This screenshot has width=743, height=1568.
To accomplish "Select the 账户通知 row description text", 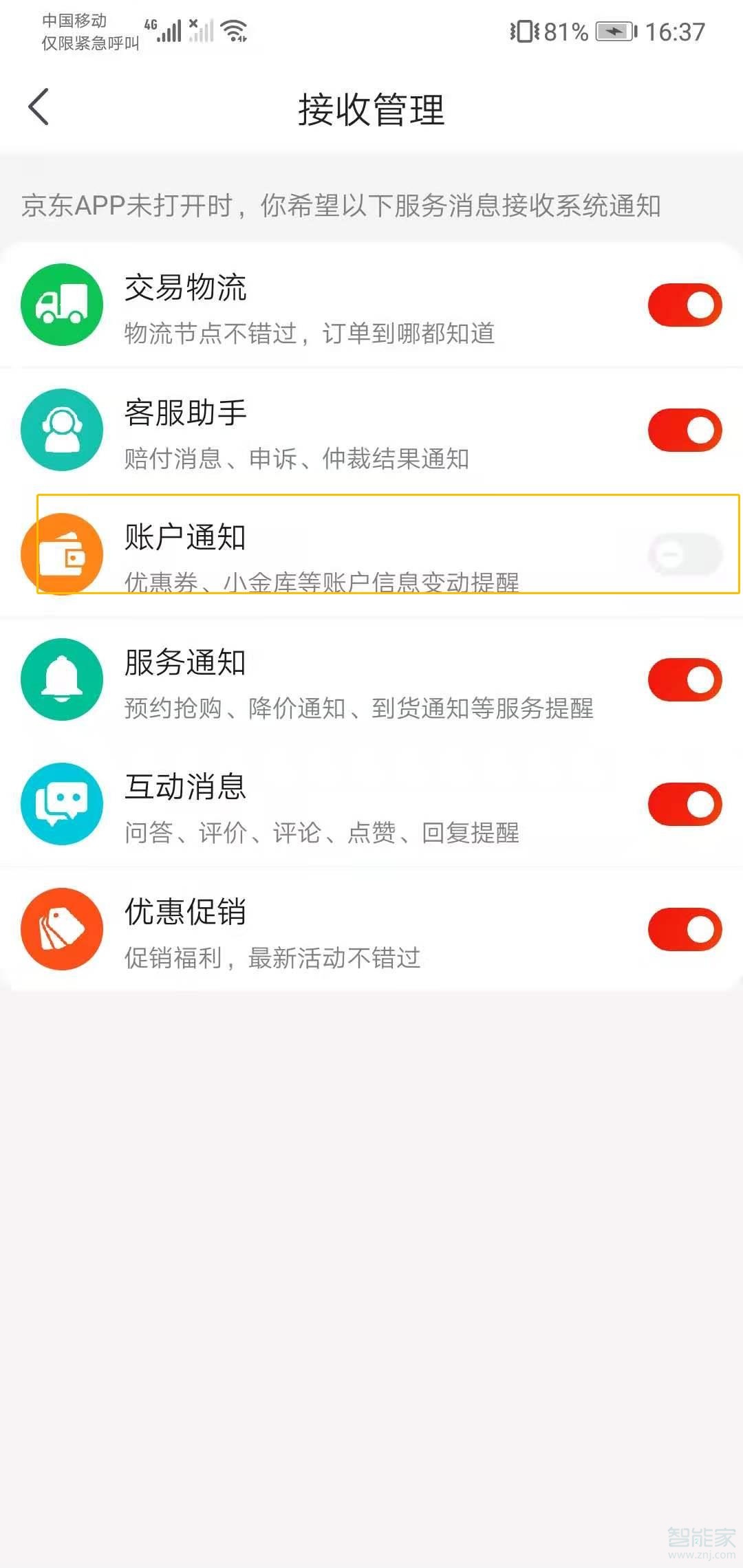I will (323, 581).
